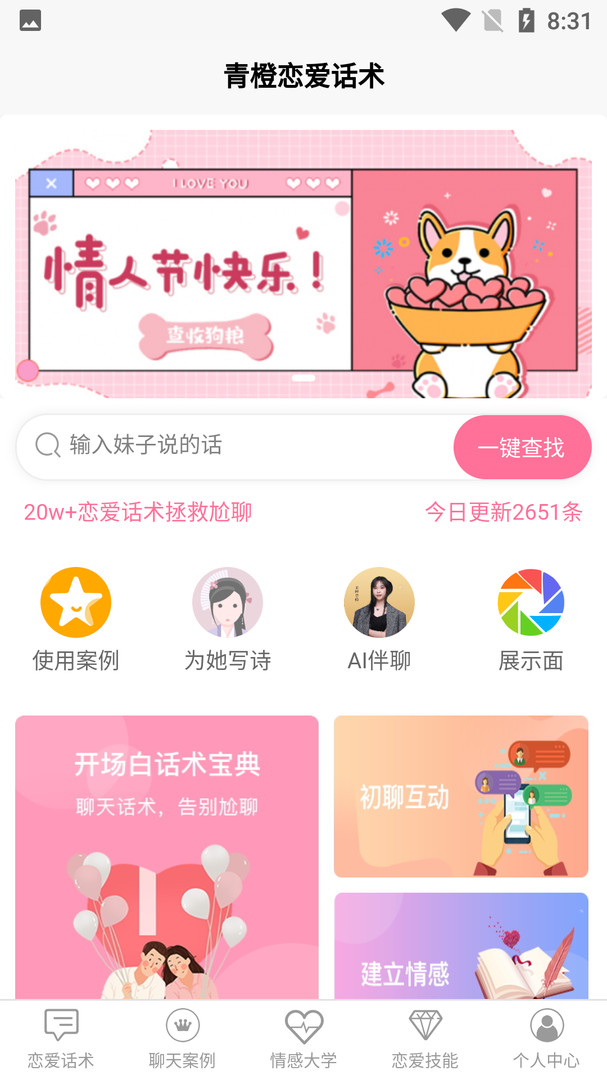Open the 开场白话术宝典 card

click(x=167, y=856)
